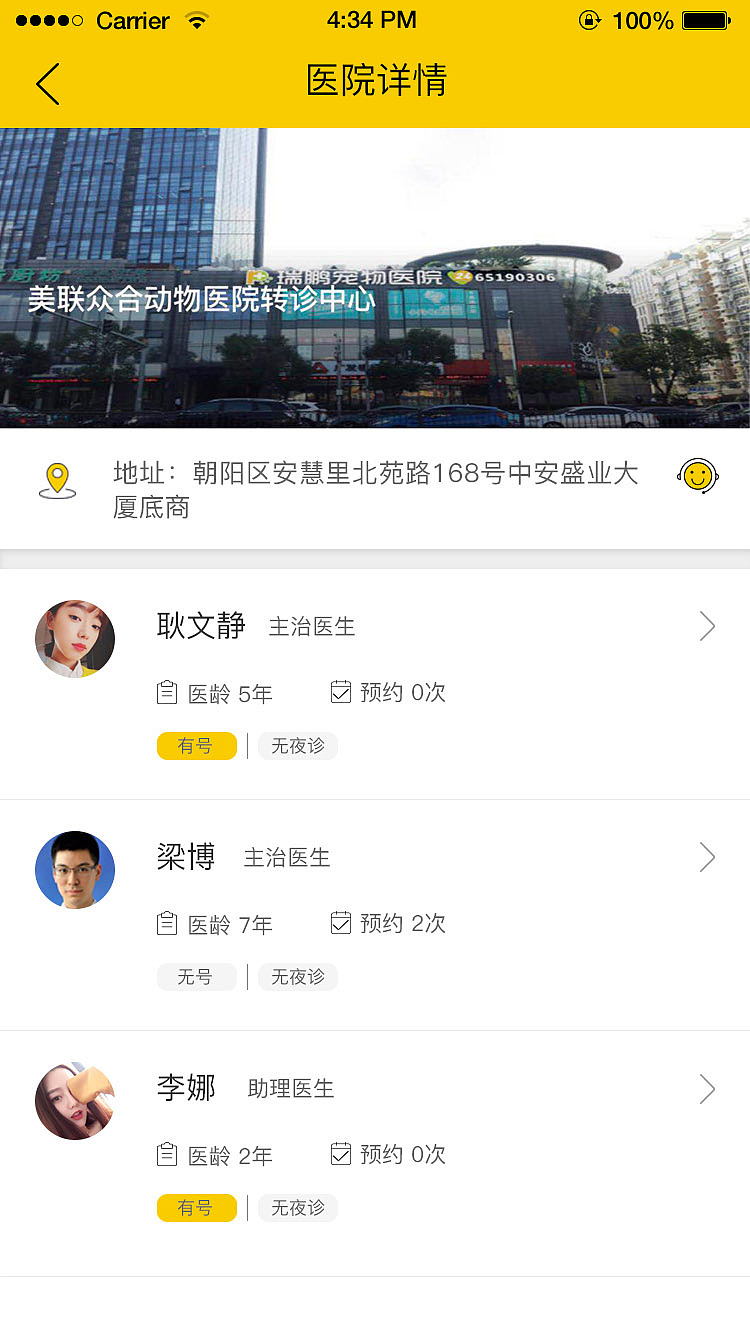Toggle the 有号 tag under 耿文静

point(196,745)
